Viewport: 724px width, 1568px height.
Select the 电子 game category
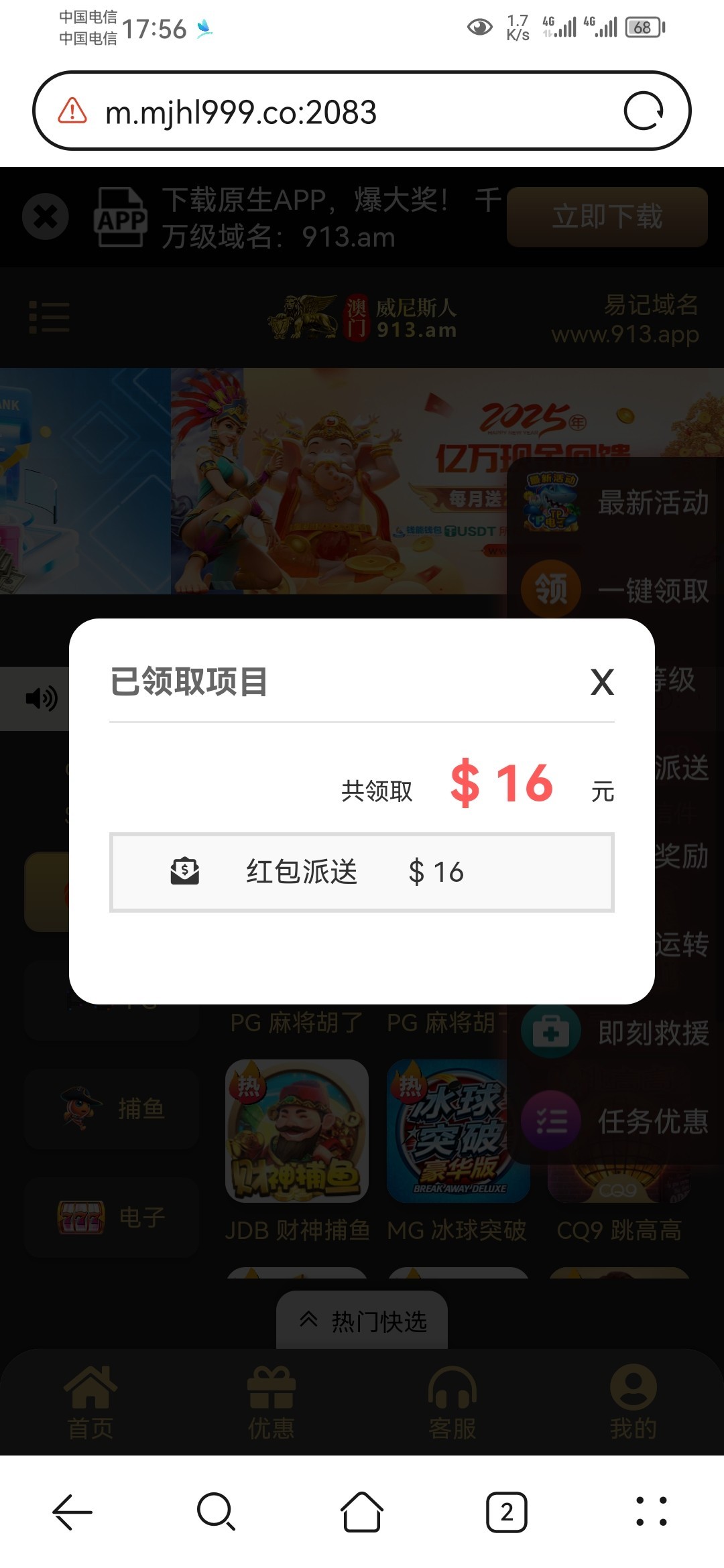(x=113, y=1217)
